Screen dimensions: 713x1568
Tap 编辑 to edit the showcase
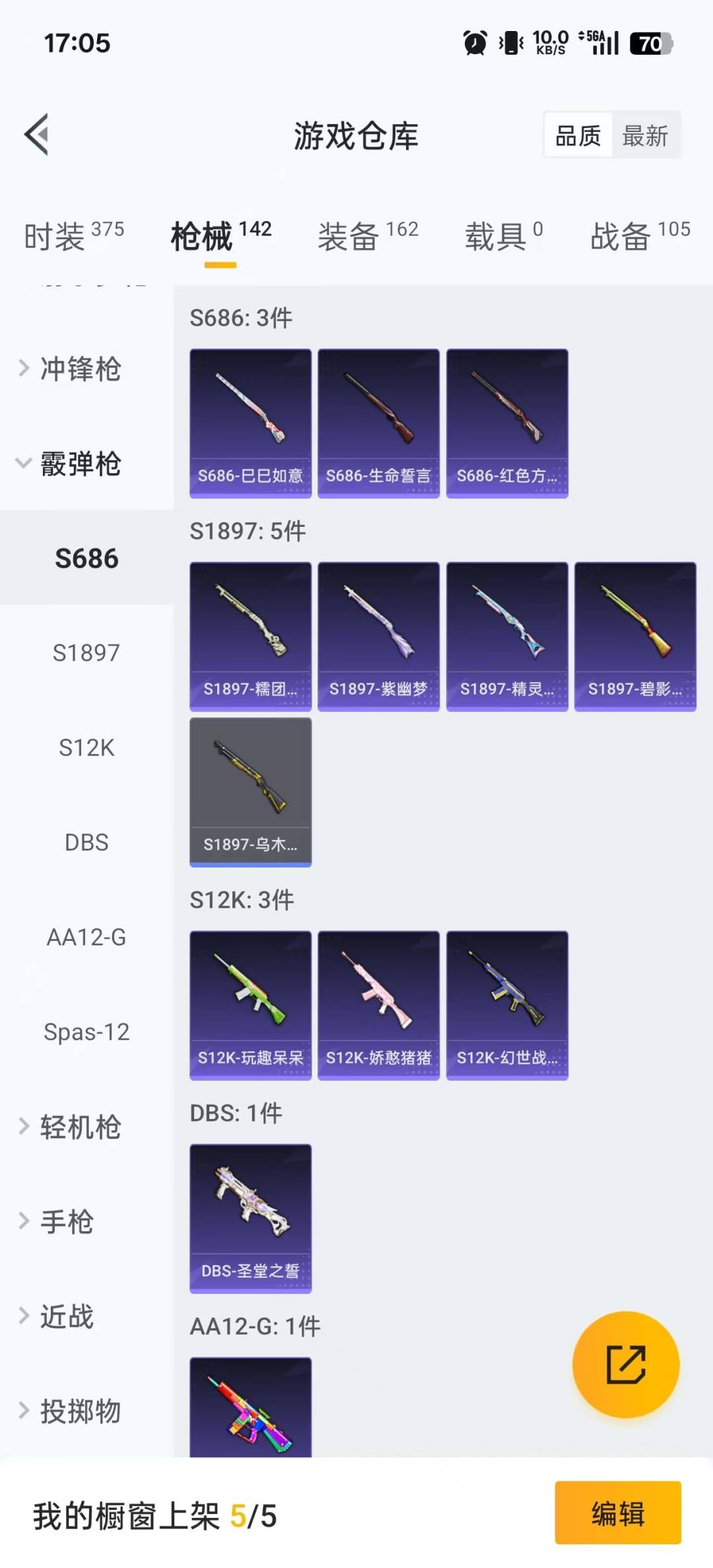(x=617, y=1513)
